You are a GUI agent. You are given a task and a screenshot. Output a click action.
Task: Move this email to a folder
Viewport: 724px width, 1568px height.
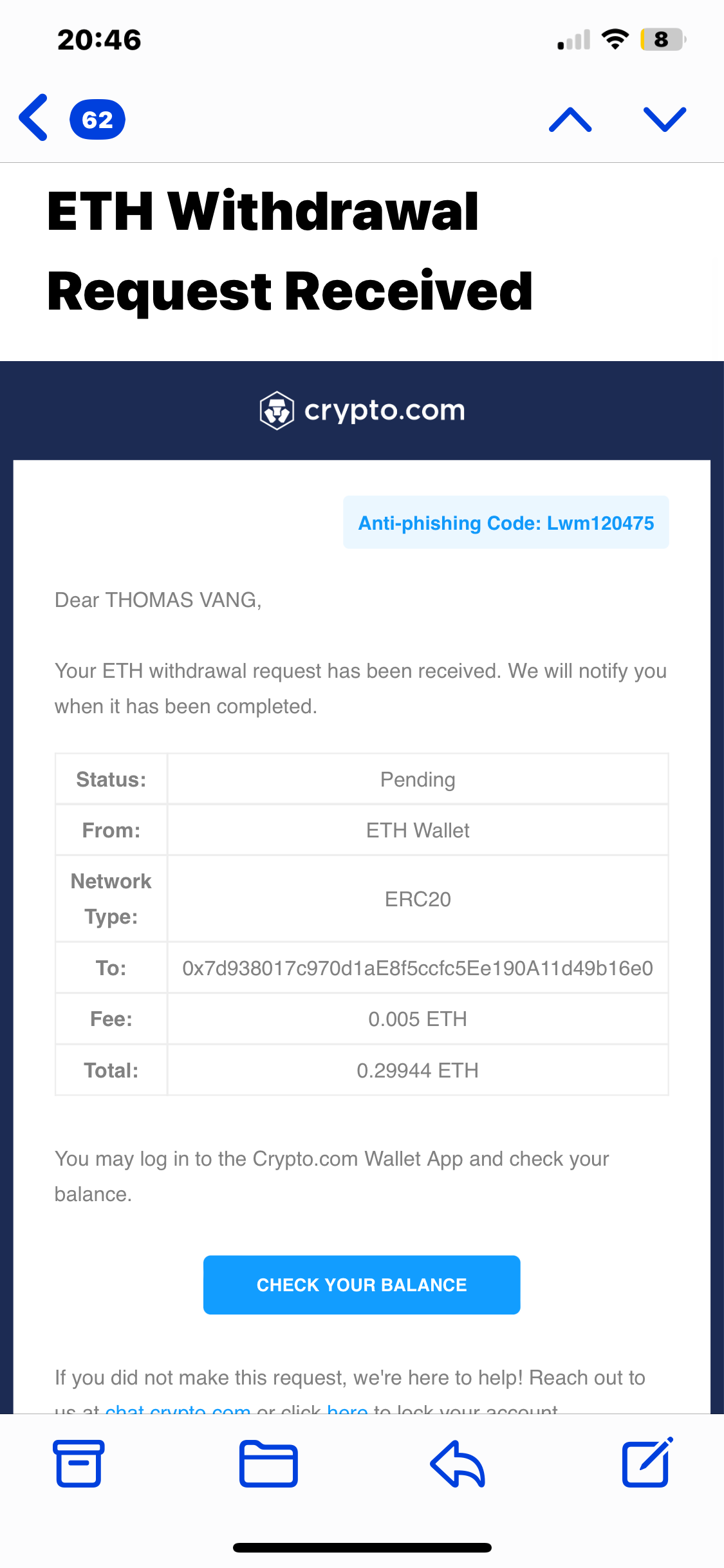[268, 1463]
